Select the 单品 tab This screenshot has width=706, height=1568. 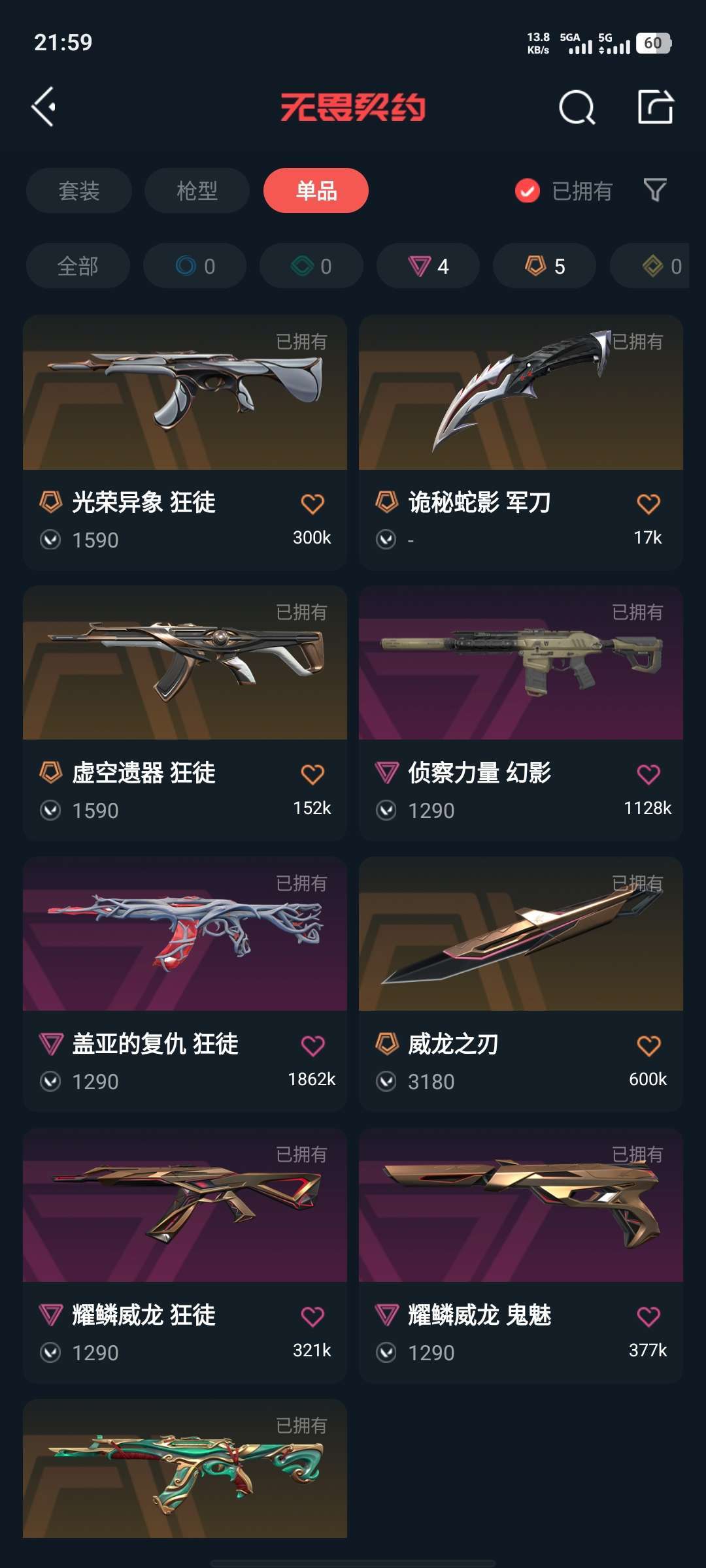pos(316,190)
